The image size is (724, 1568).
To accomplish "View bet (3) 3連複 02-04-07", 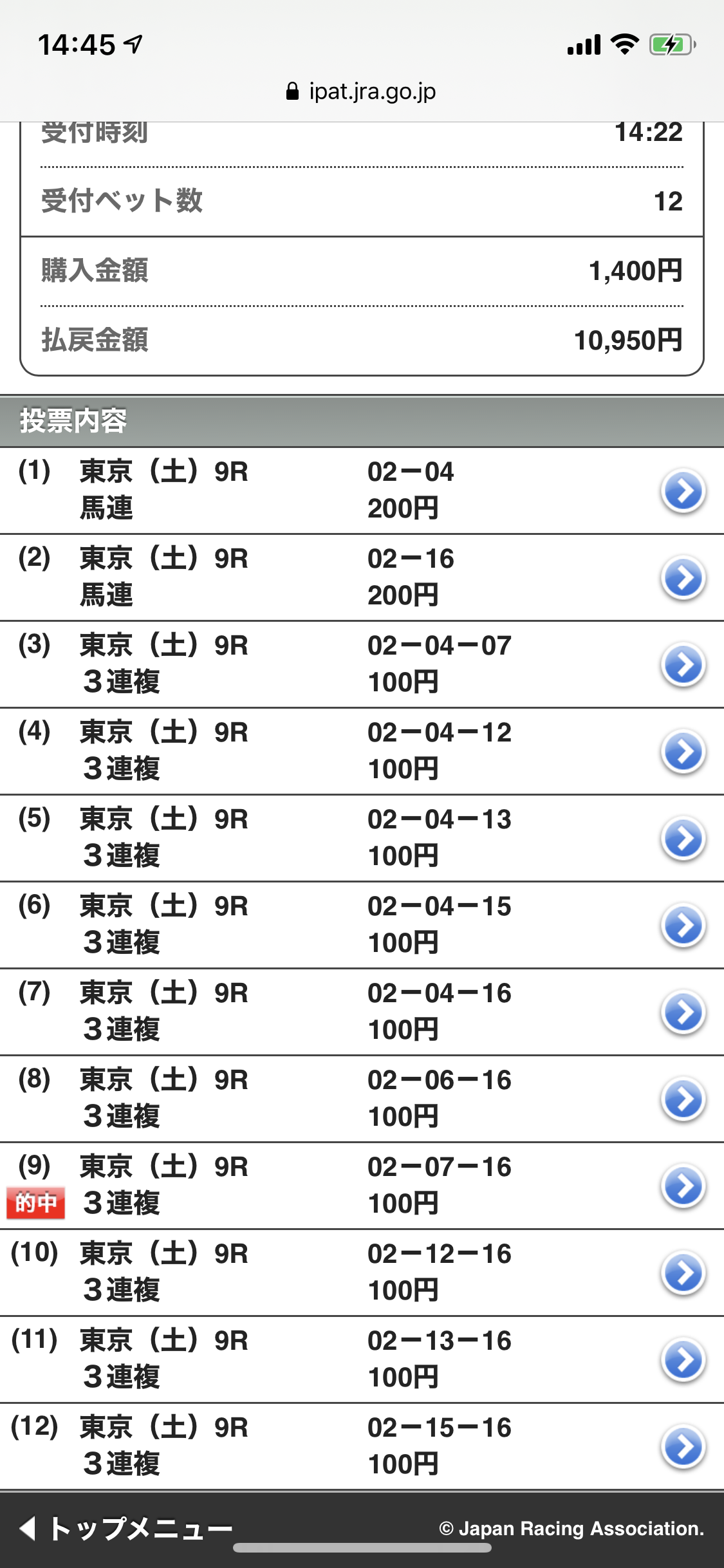I will pyautogui.click(x=683, y=665).
